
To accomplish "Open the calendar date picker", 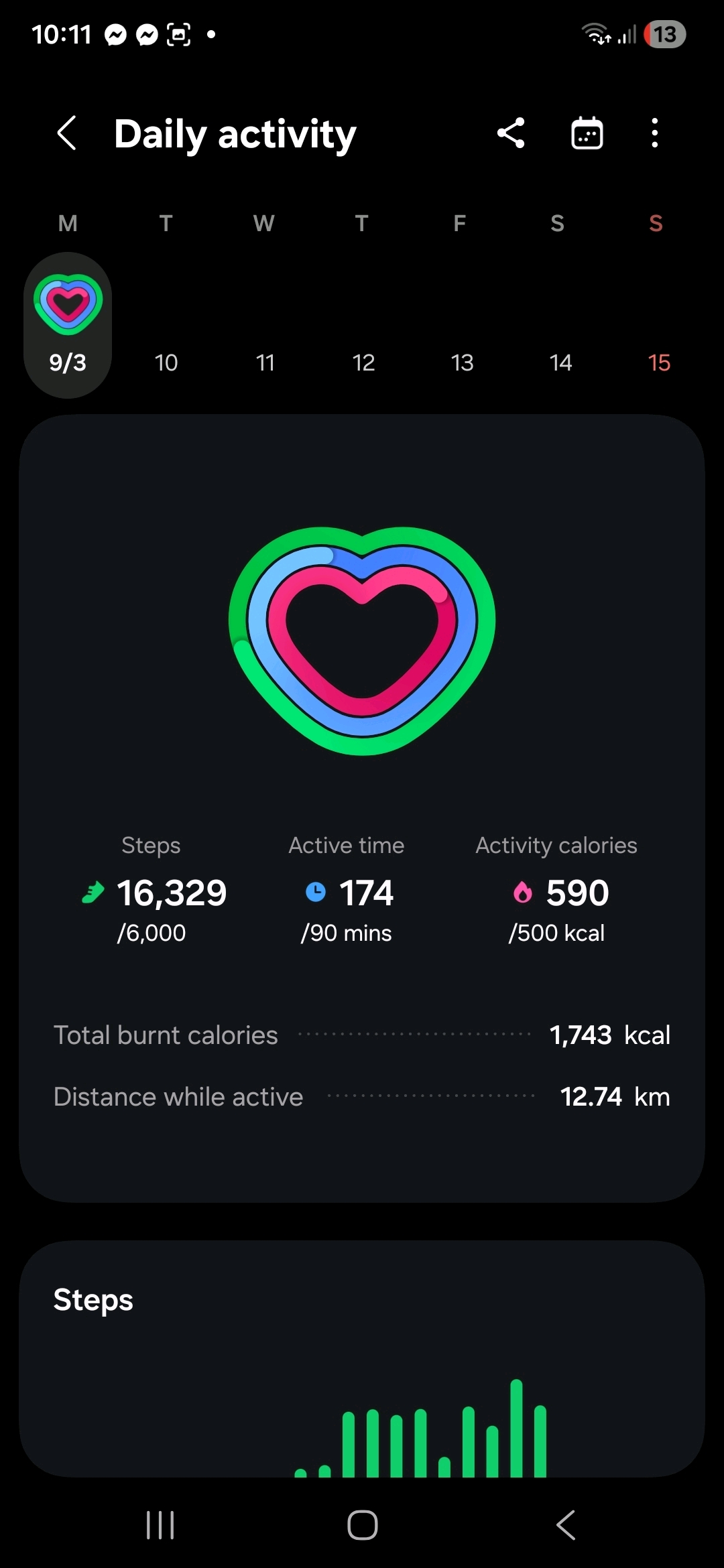I will tap(587, 133).
